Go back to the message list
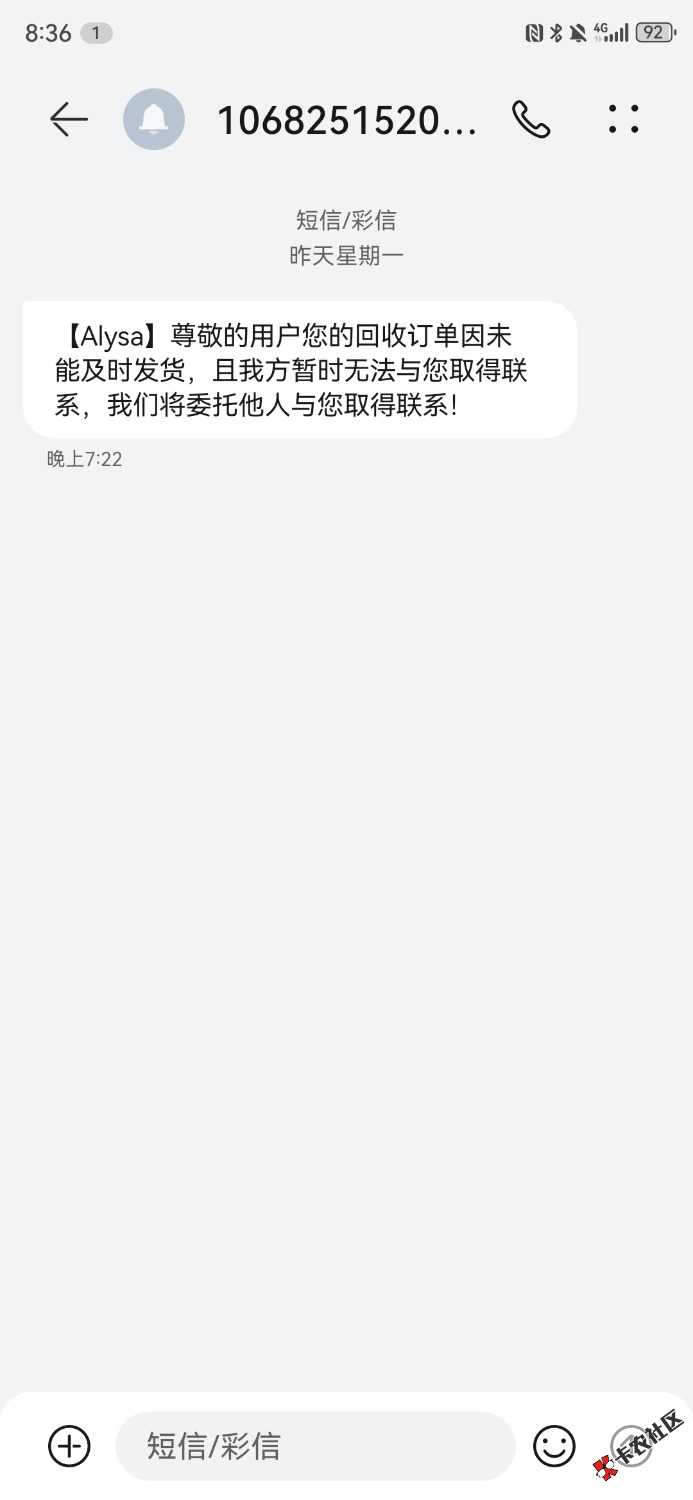 [x=69, y=120]
